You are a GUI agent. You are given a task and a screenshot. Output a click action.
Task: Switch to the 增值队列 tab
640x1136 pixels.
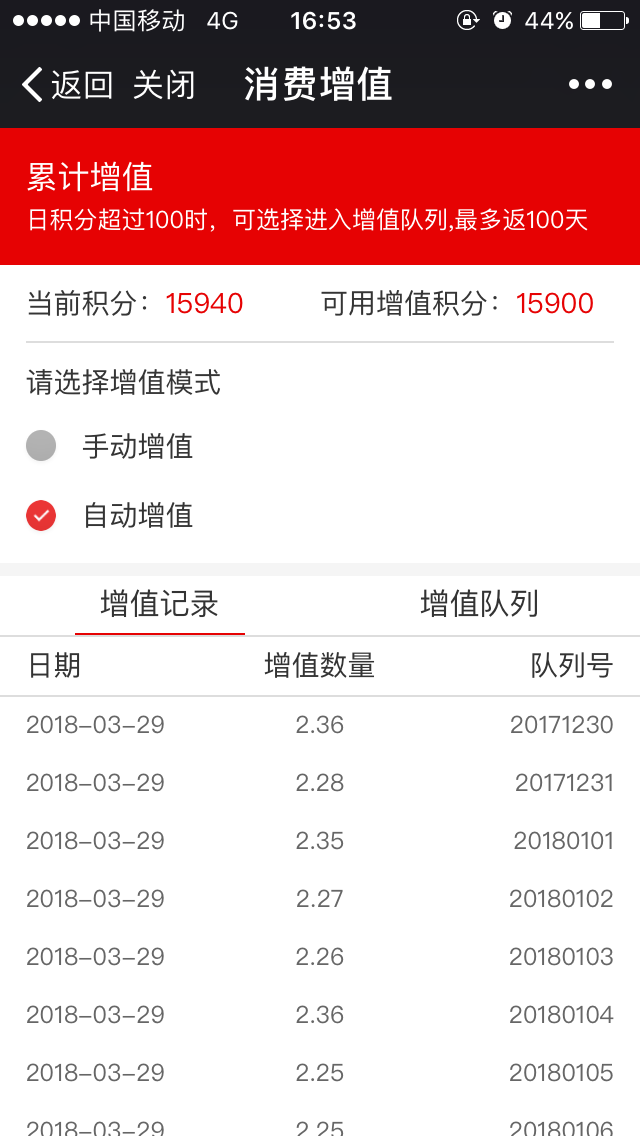479,604
